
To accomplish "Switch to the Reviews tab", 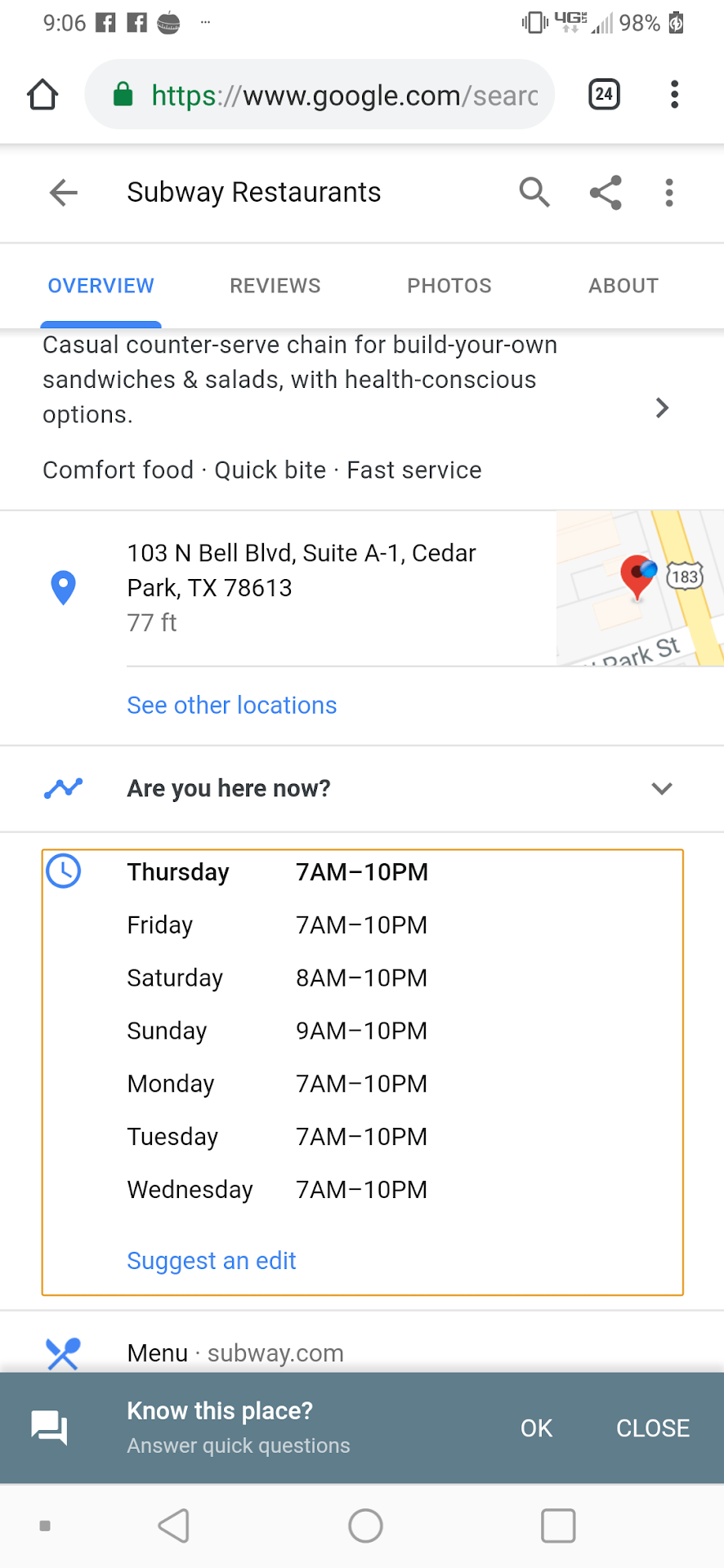I will [x=275, y=286].
